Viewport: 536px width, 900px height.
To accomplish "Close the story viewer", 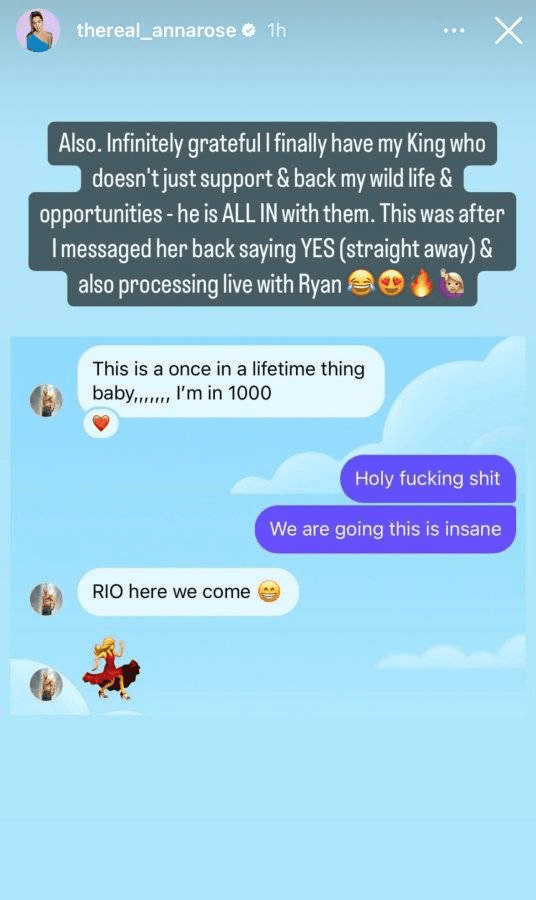I will (508, 30).
